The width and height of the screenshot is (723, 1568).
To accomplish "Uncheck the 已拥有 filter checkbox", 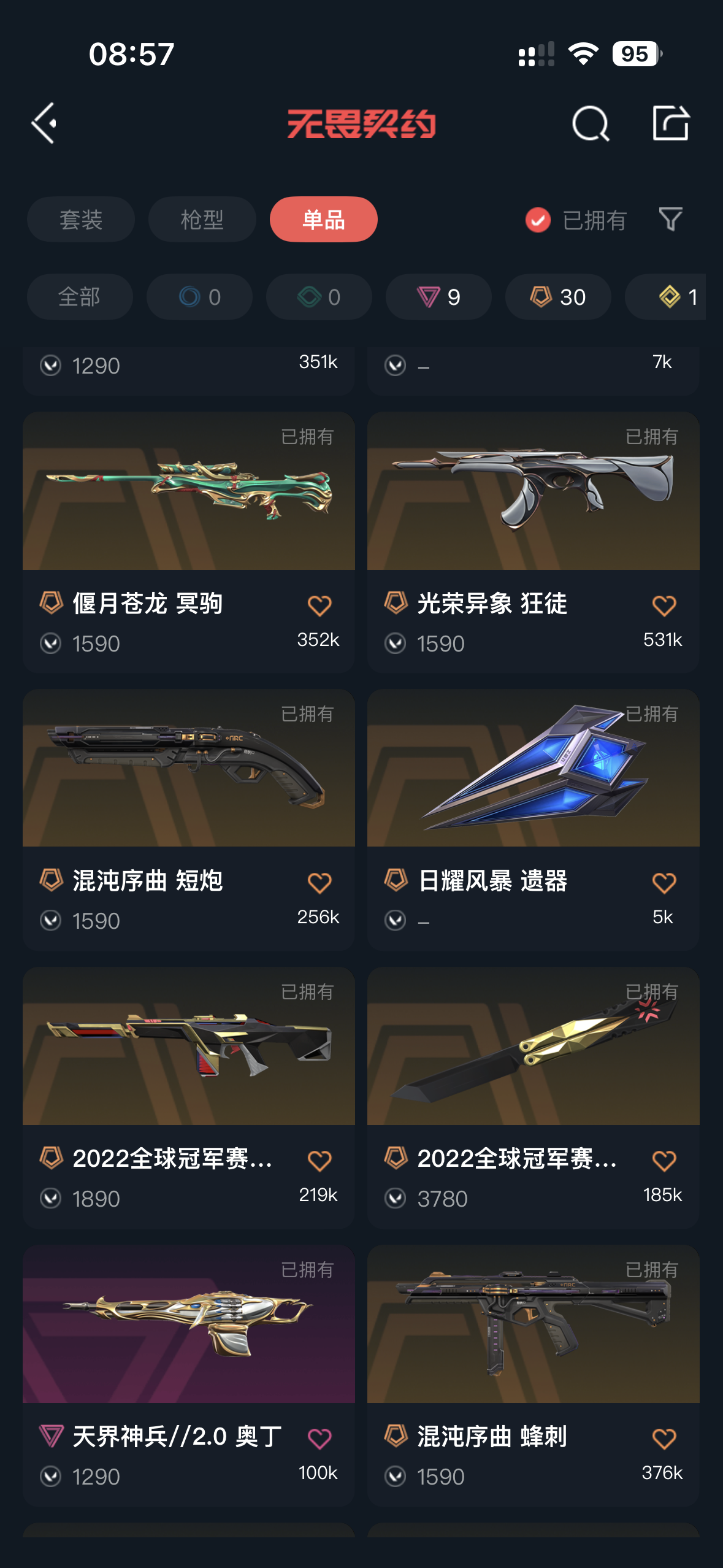I will pos(538,220).
